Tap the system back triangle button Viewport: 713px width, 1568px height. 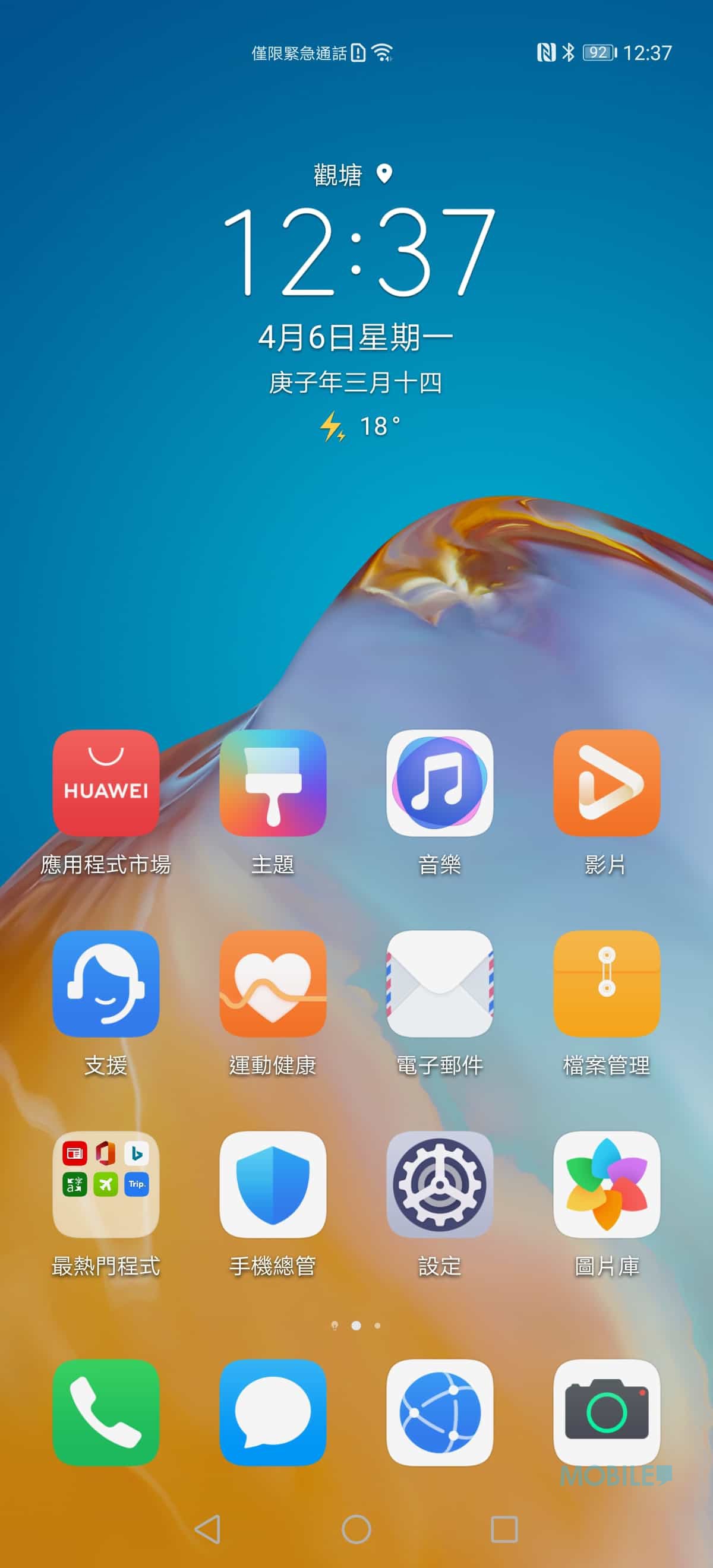click(x=208, y=1528)
